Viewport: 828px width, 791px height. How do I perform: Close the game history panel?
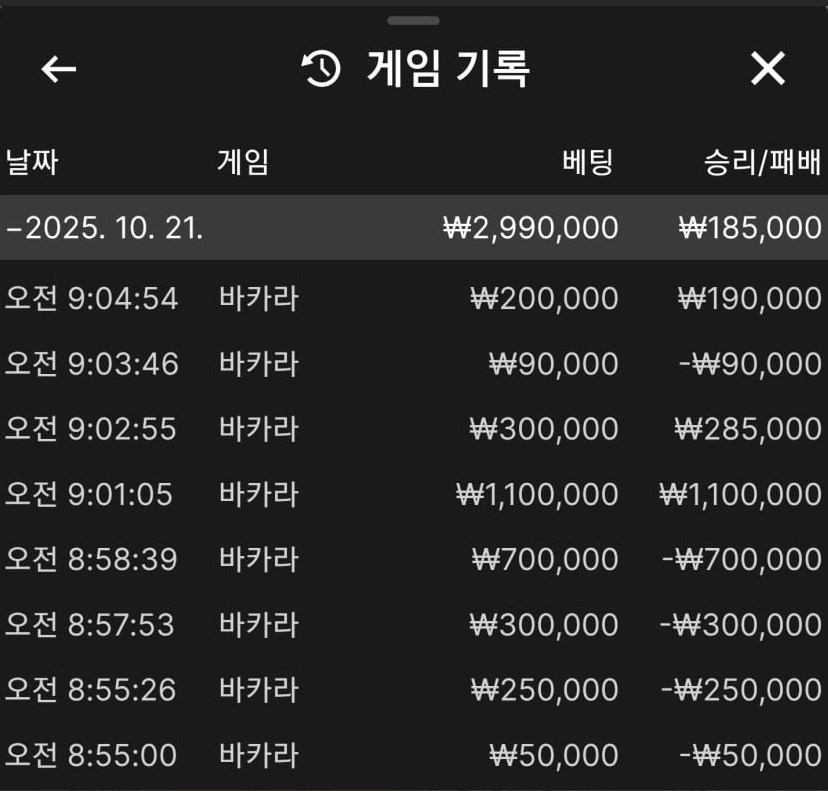click(768, 68)
